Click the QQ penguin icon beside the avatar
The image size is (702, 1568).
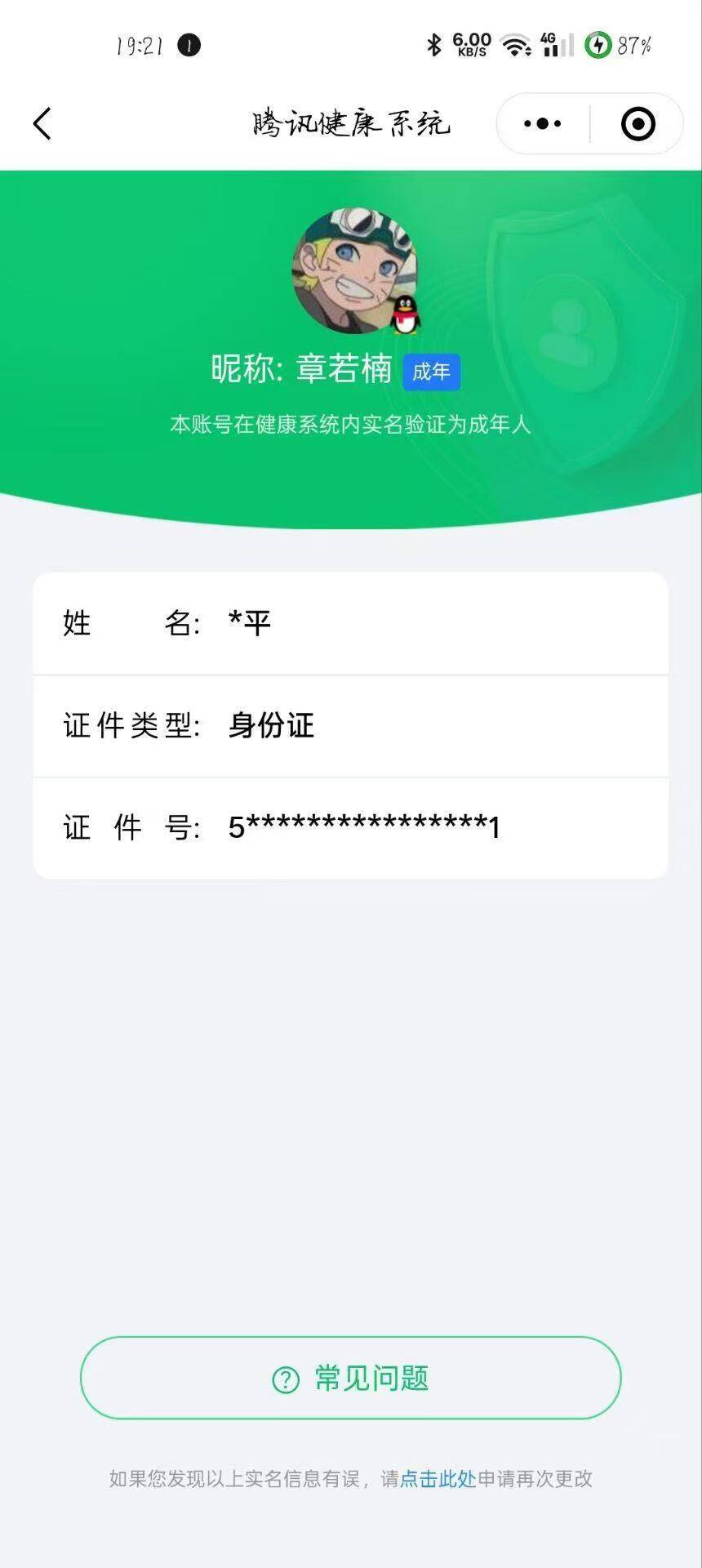pyautogui.click(x=406, y=314)
